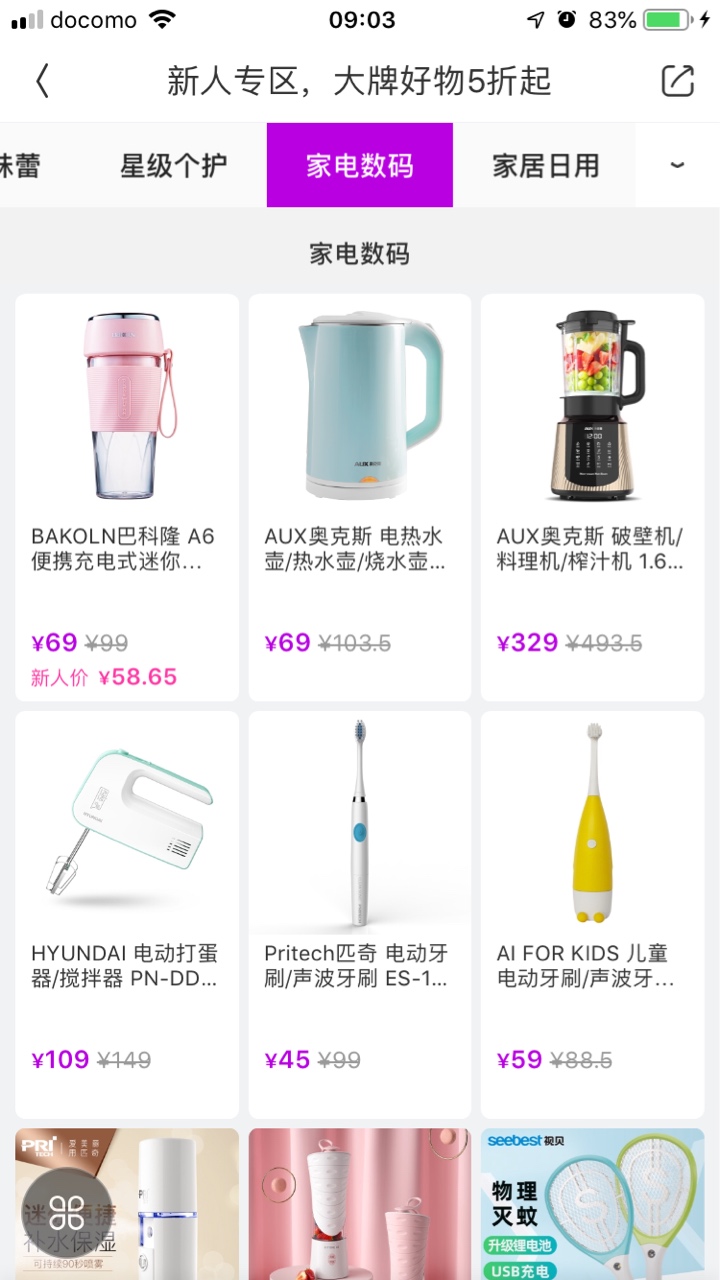Open the AUX奥克斯 电热水壶 product card
This screenshot has height=1280, width=720.
click(x=360, y=497)
